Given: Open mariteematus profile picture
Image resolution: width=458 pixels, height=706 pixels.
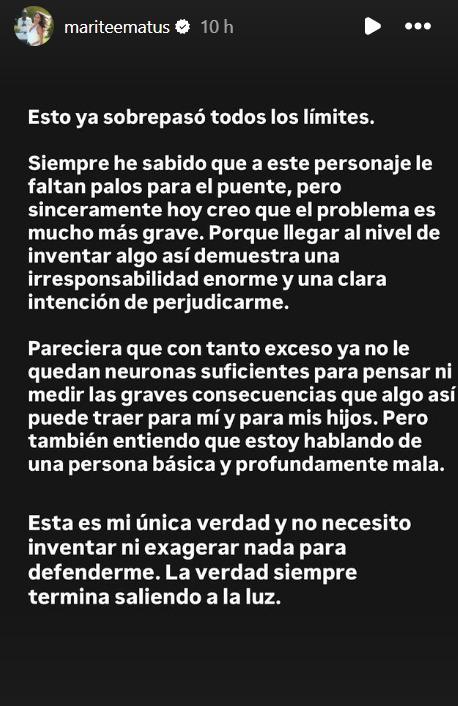Looking at the screenshot, I should coord(34,26).
